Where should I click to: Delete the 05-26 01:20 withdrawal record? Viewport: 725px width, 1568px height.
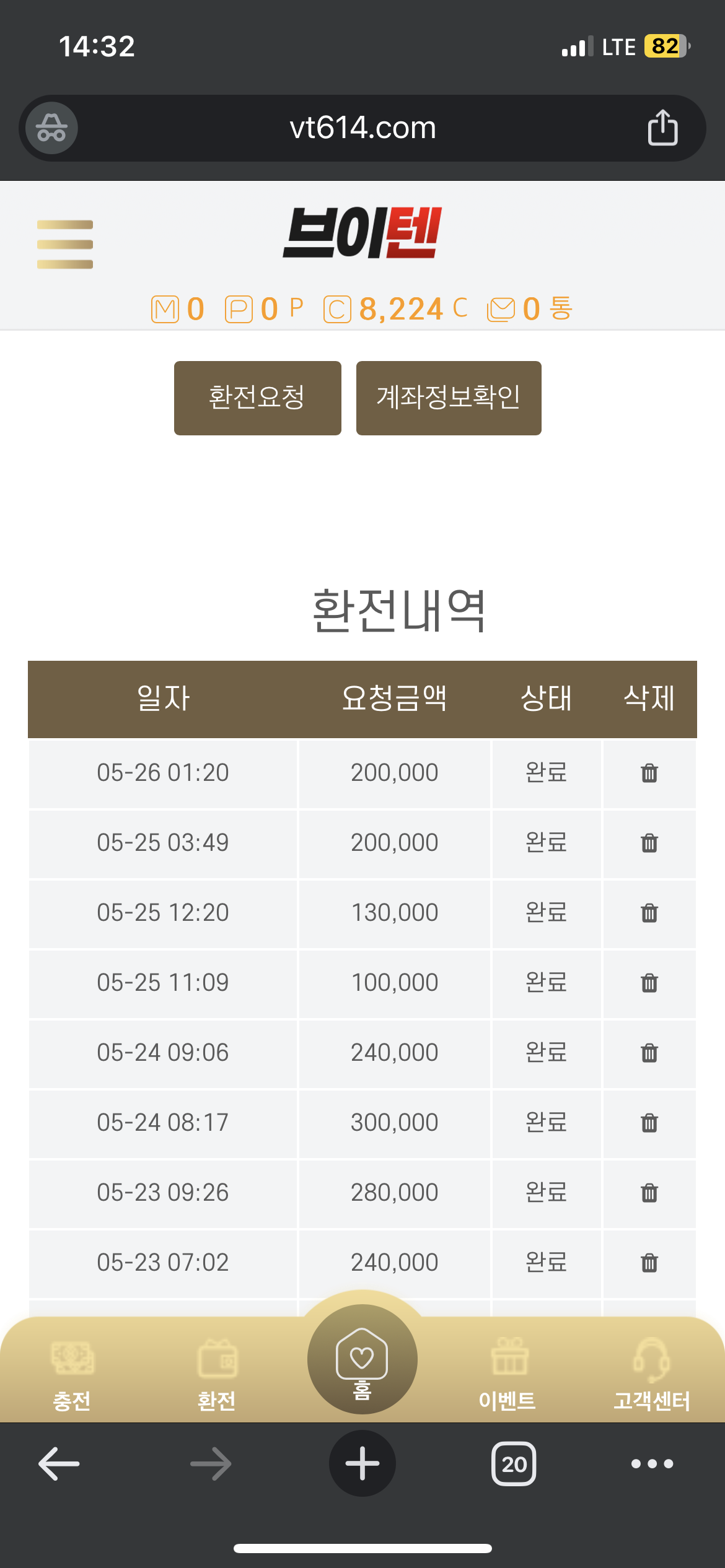(x=649, y=773)
